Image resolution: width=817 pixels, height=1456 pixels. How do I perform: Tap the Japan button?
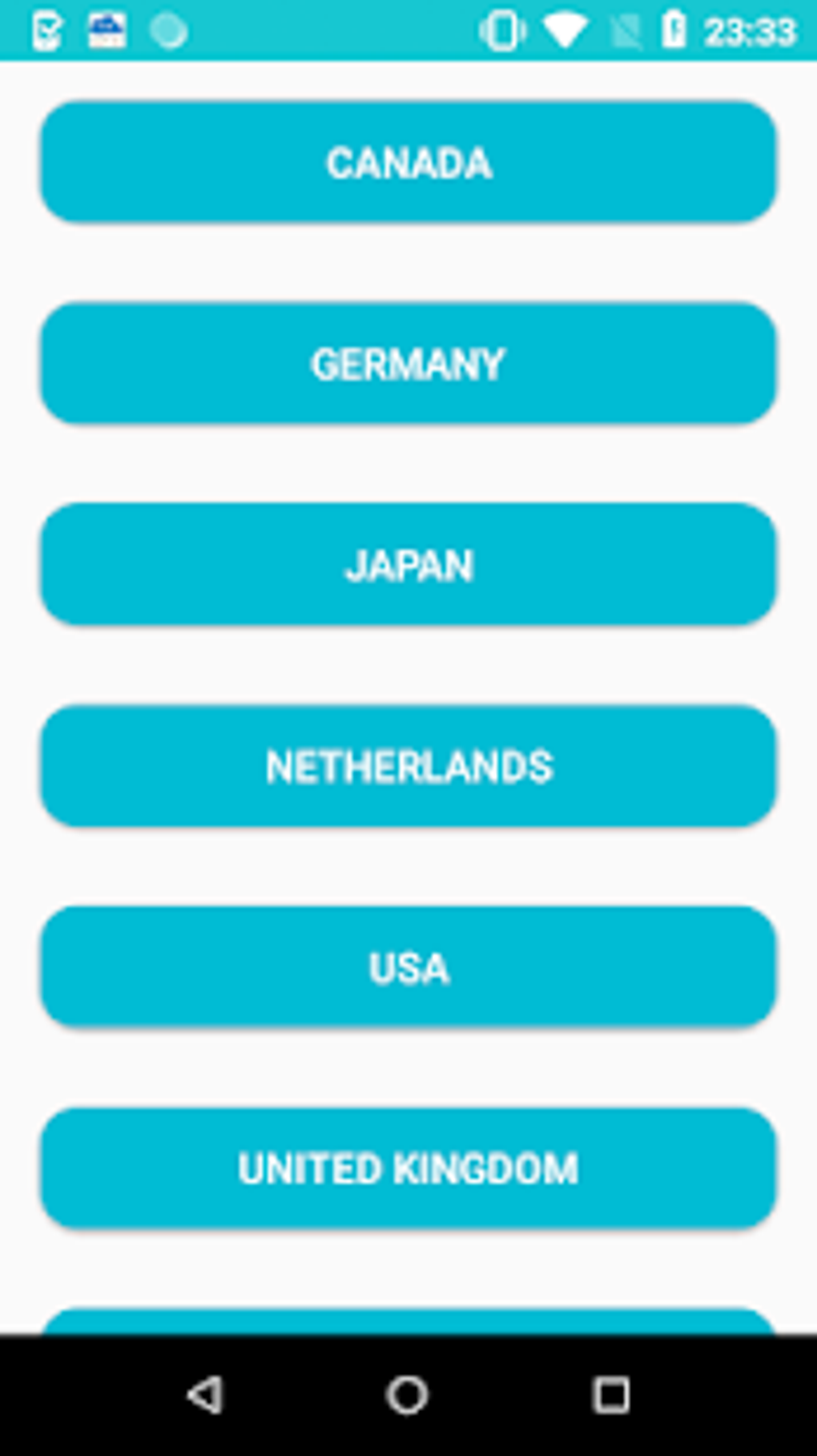pyautogui.click(x=408, y=565)
